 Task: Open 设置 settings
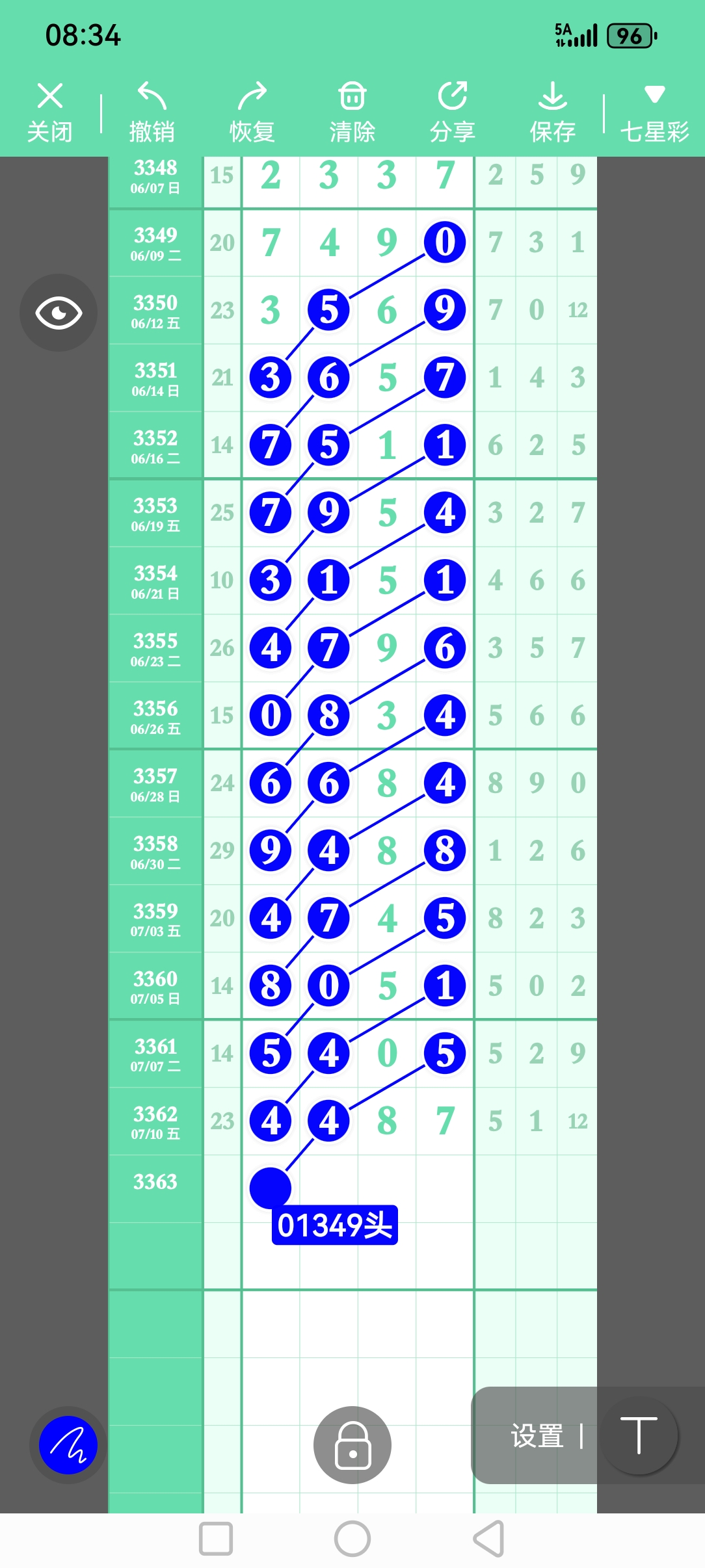click(x=537, y=1436)
